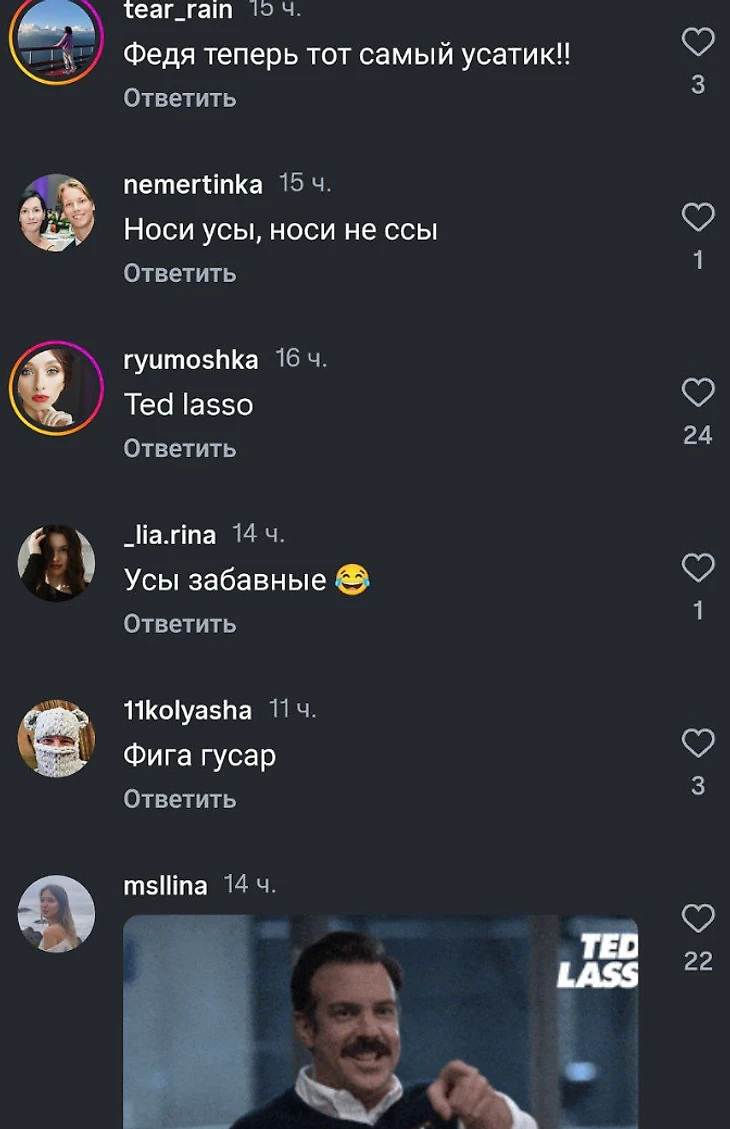Reply to ryumoshka's comment
The width and height of the screenshot is (730, 1129).
click(179, 448)
